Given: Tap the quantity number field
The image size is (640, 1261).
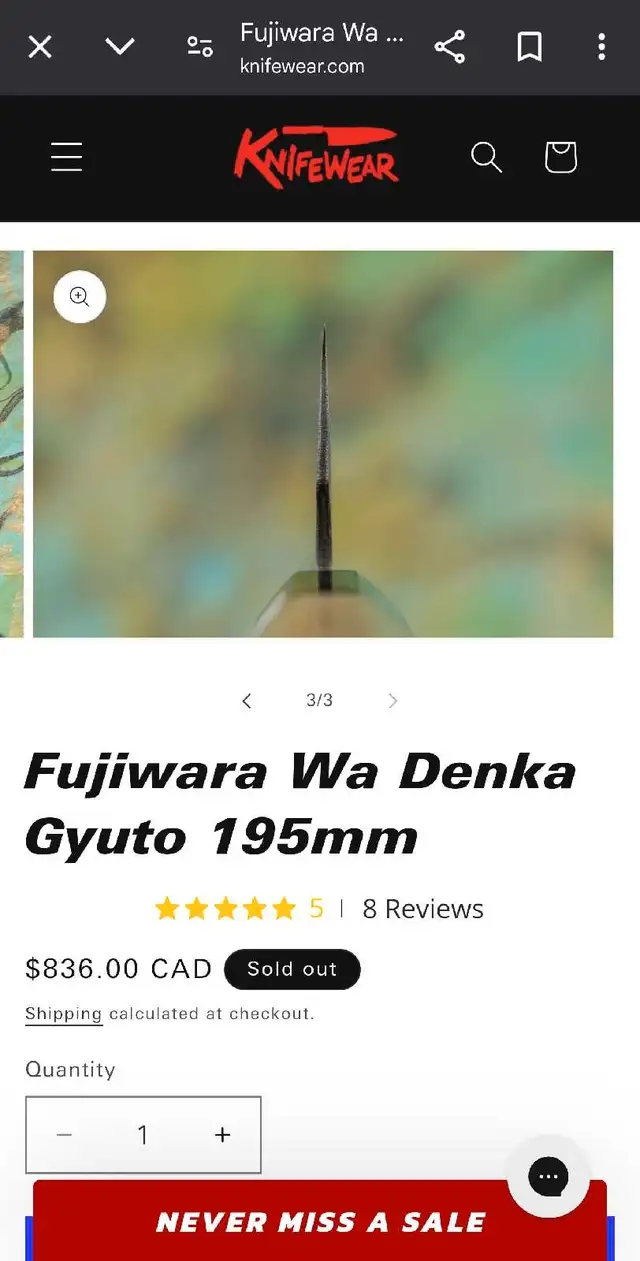Looking at the screenshot, I should 143,1135.
